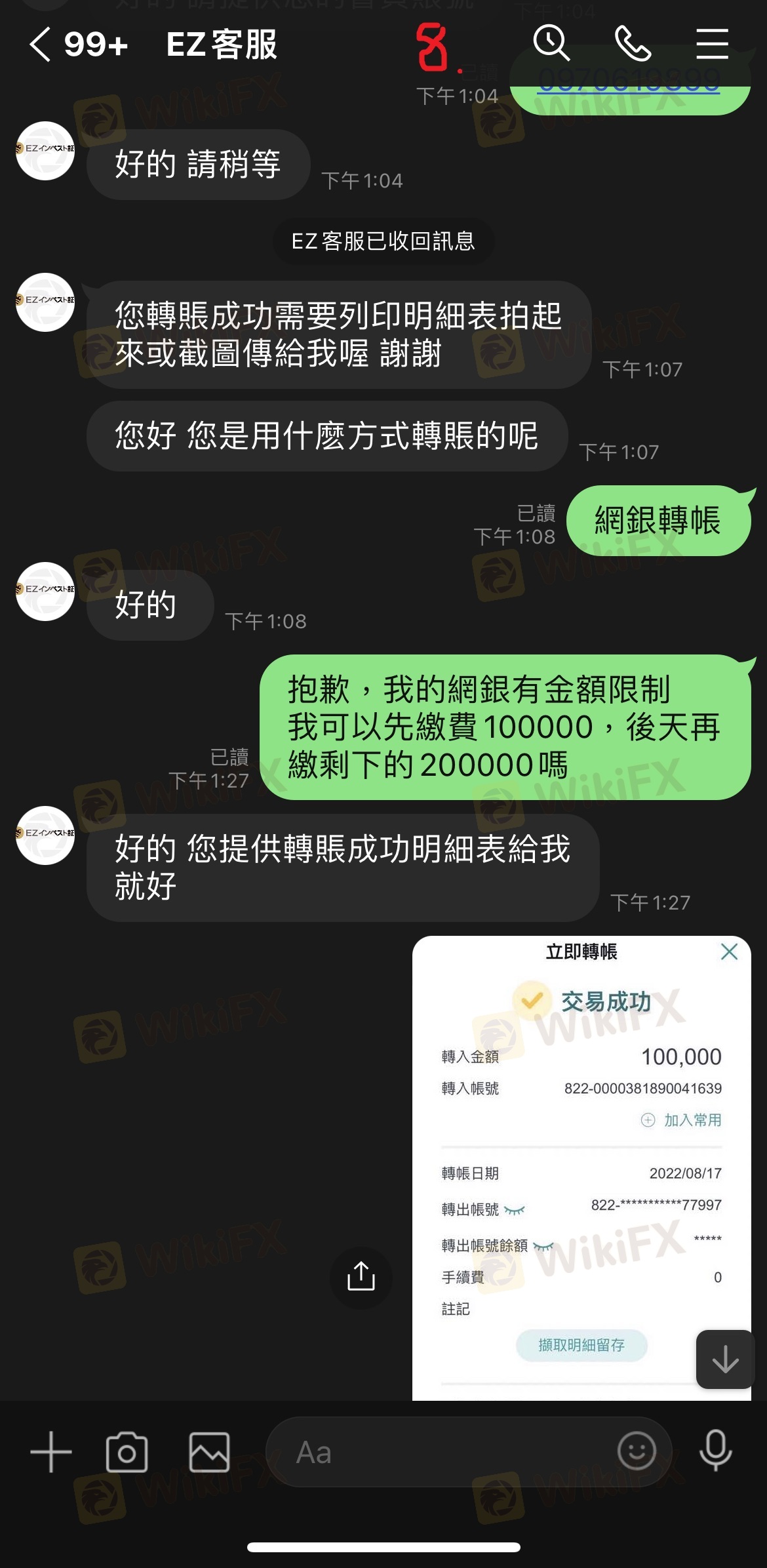Open the camera to take a photo
Viewport: 767px width, 1568px height.
pos(127,1452)
